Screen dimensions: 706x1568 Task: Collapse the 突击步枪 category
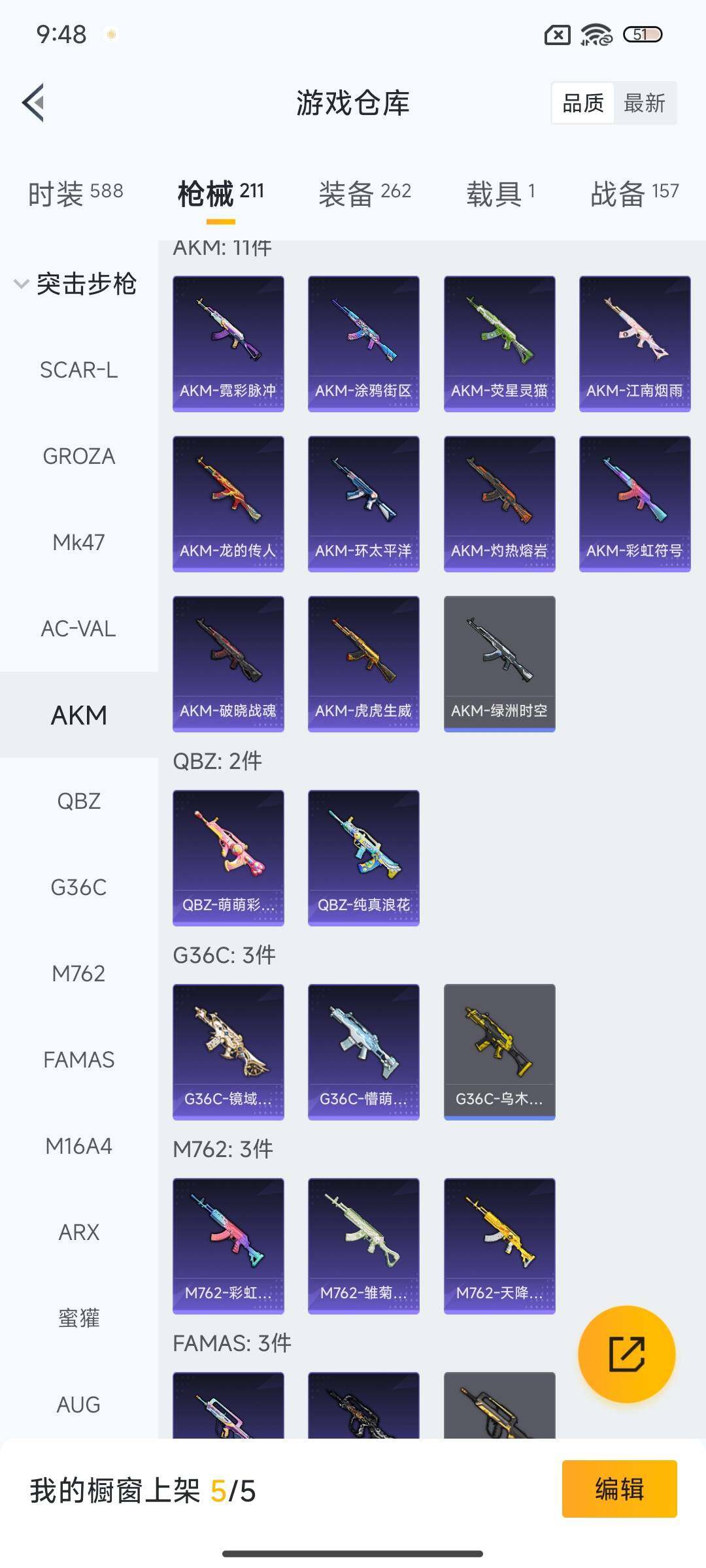pos(75,284)
